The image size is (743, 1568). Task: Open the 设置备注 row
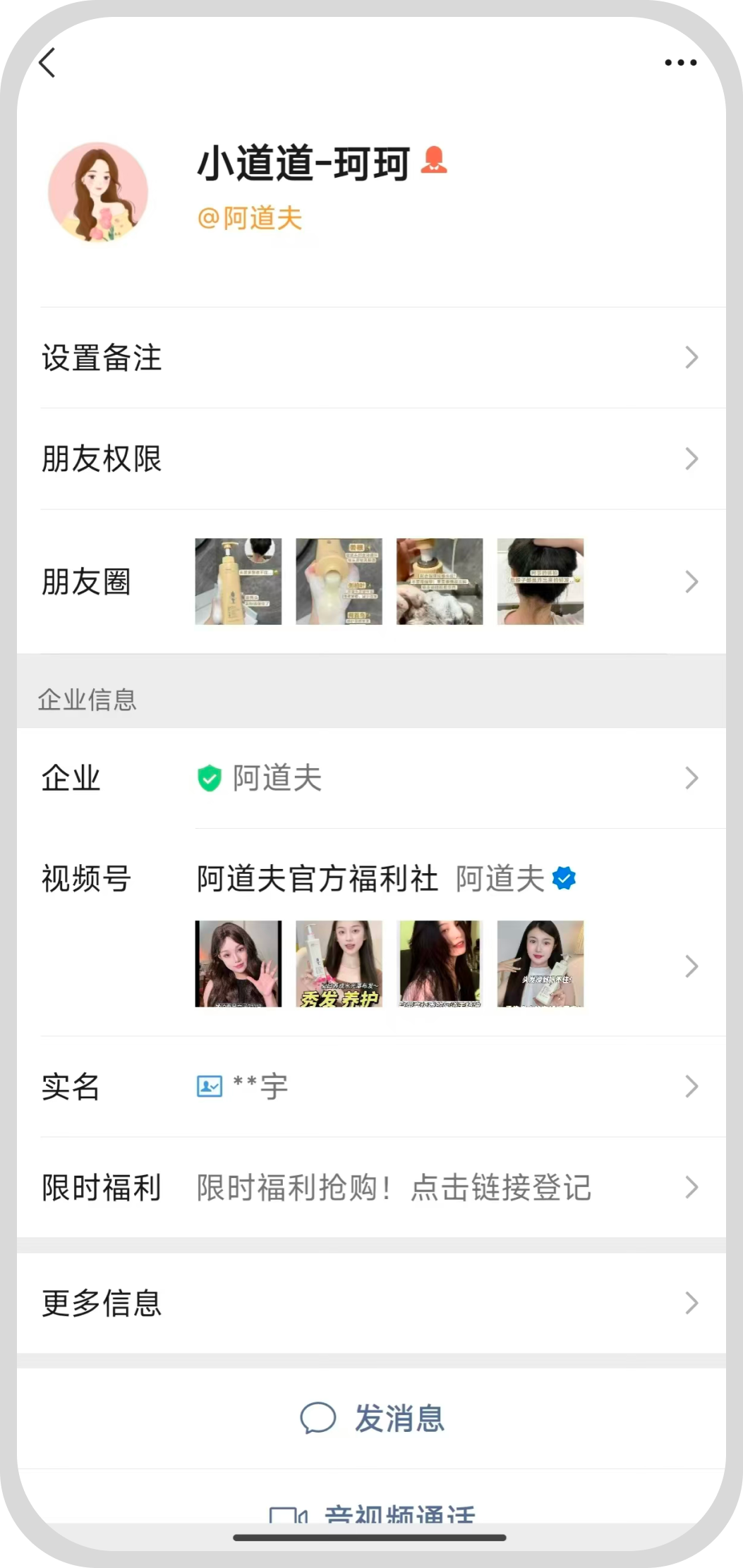point(371,358)
